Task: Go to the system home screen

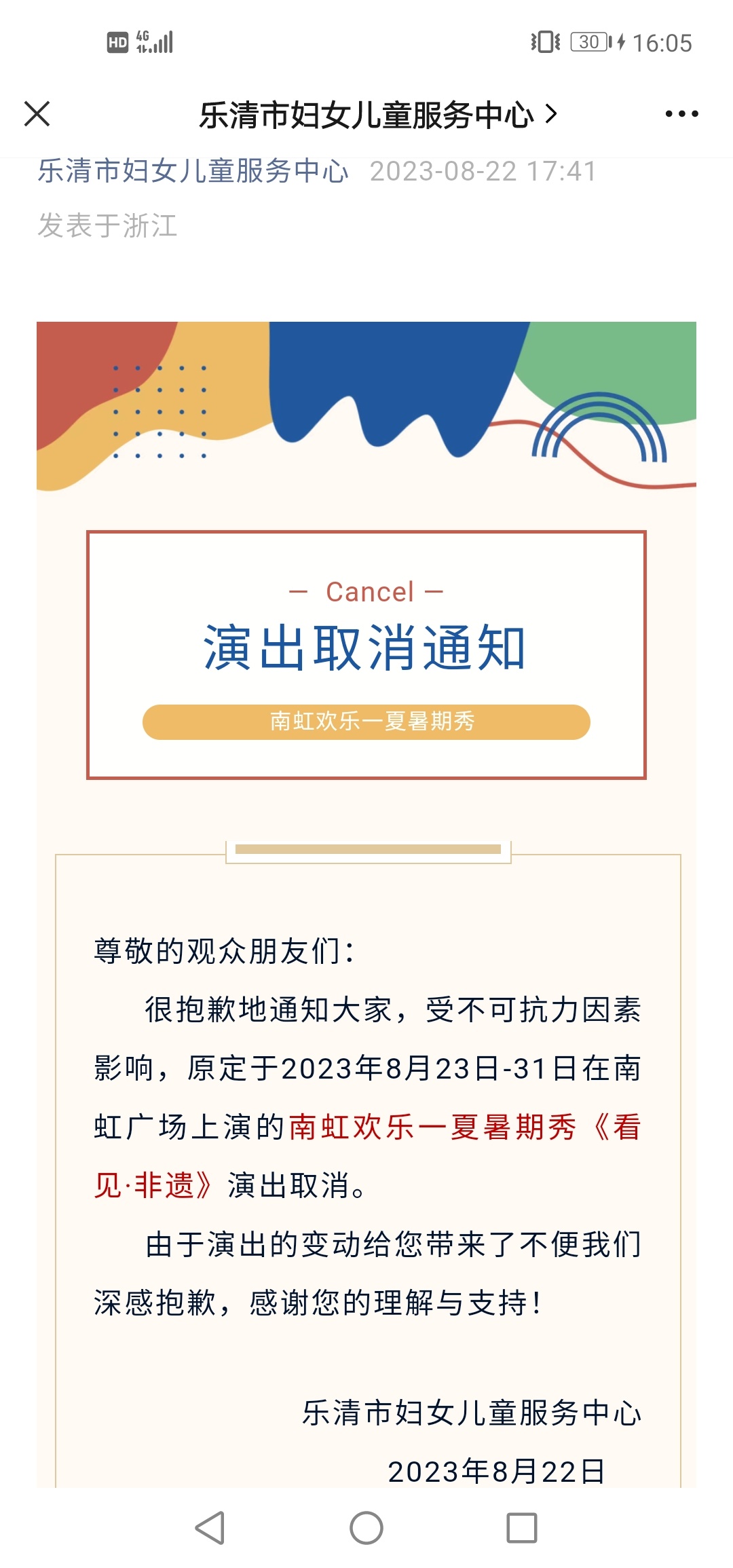Action: point(366,1529)
